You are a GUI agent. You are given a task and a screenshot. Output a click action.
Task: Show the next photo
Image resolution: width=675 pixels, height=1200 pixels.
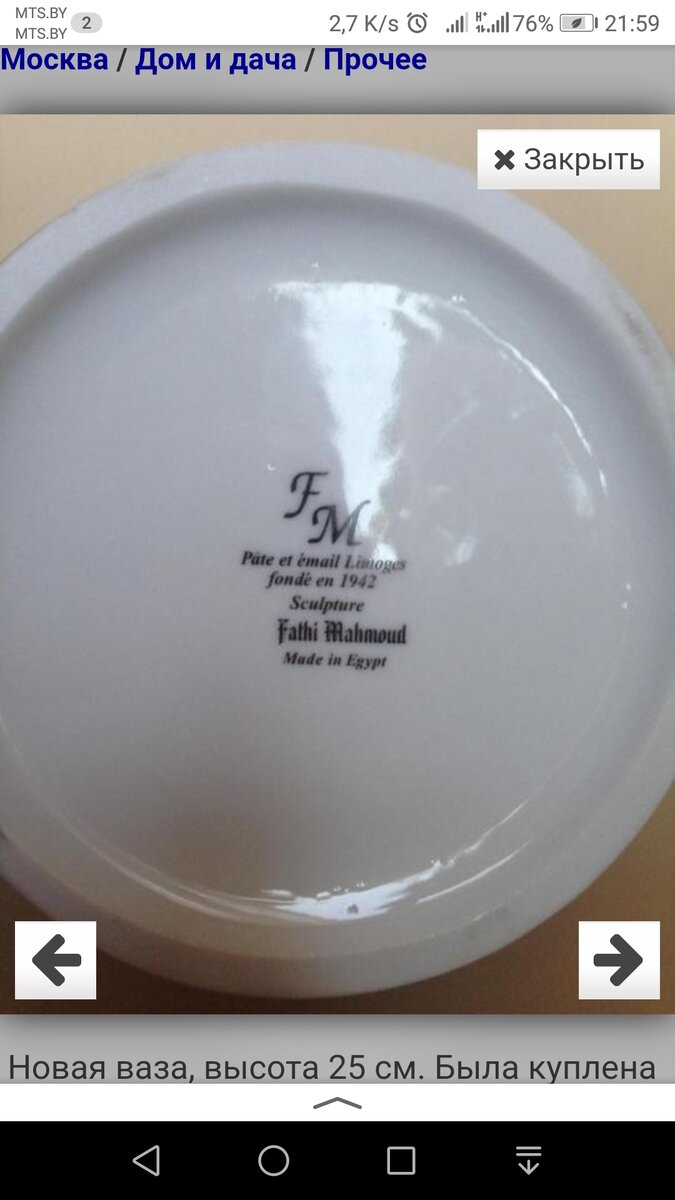[619, 960]
